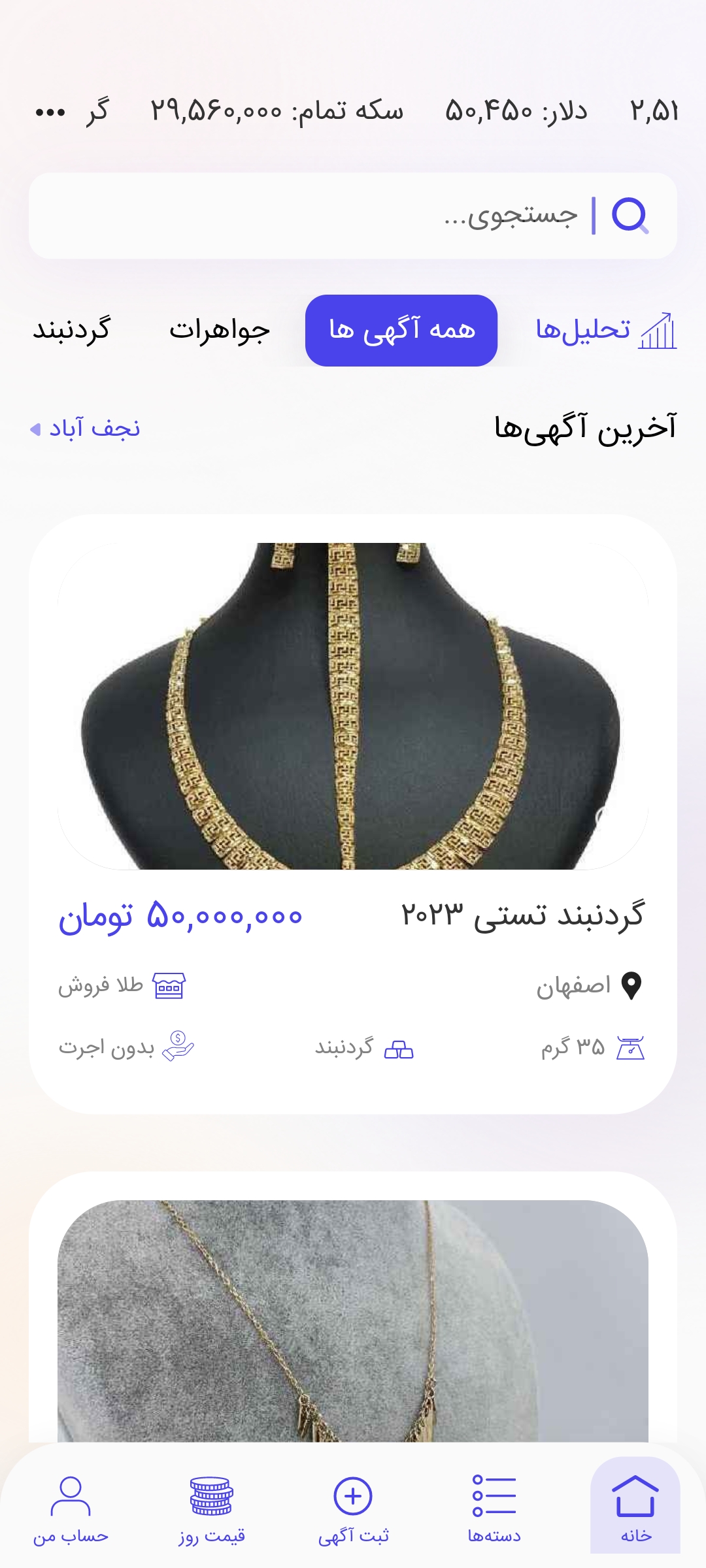This screenshot has height=1568, width=706.
Task: Tap the جستجوی search field
Action: [x=353, y=216]
